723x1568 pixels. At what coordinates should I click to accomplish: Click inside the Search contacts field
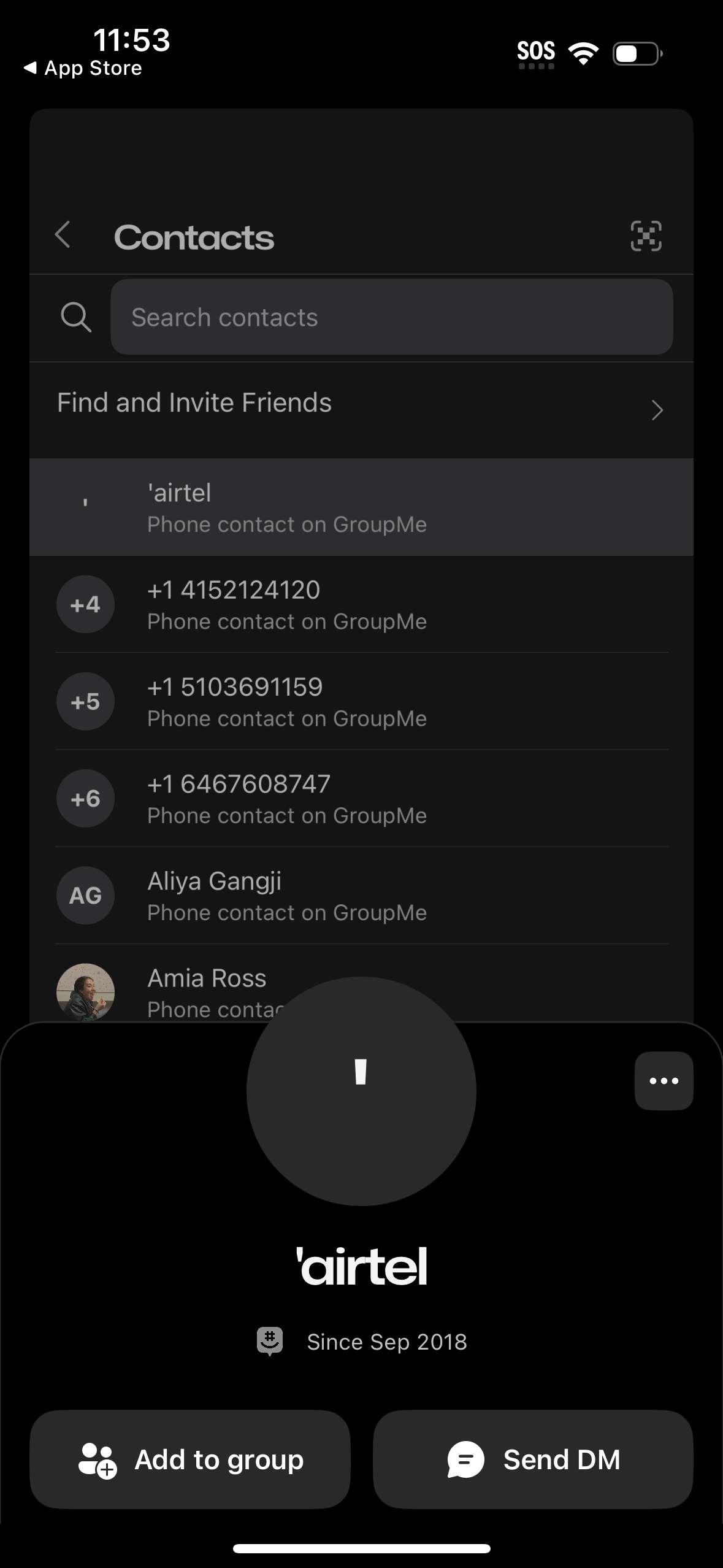(x=391, y=317)
